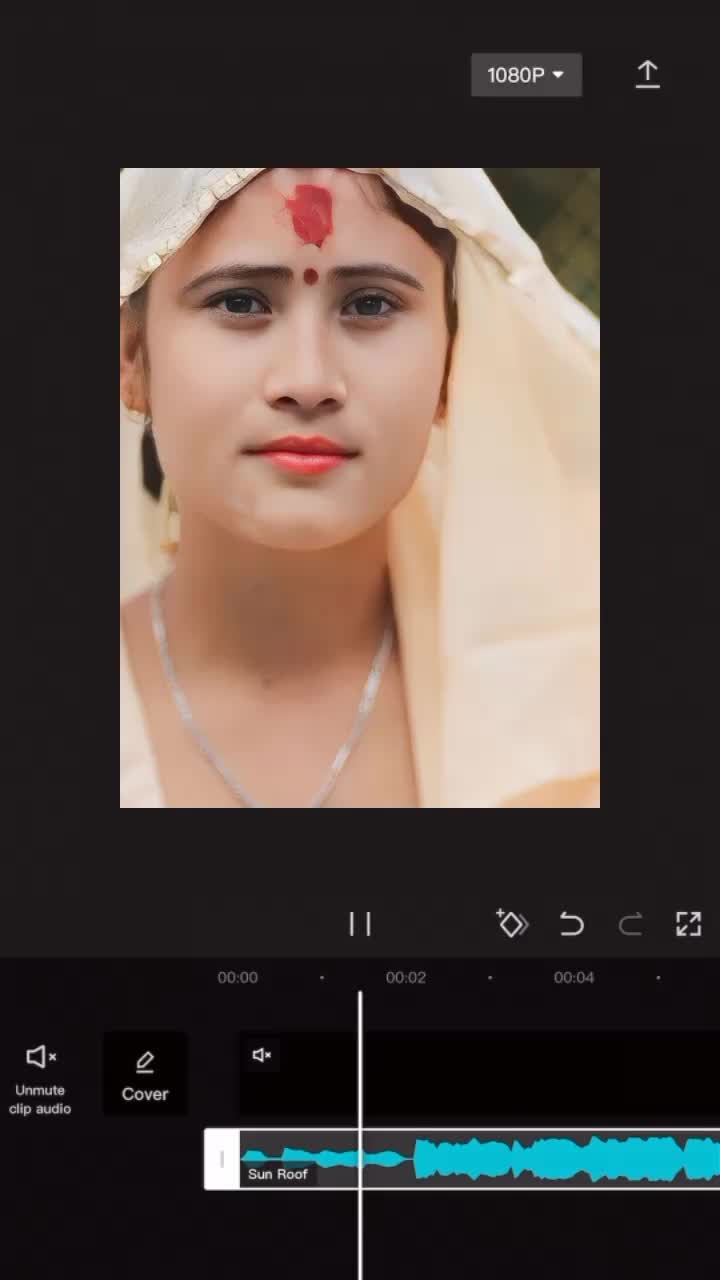Open the 1080P resolution dropdown
Viewport: 720px width, 1280px height.
[526, 75]
